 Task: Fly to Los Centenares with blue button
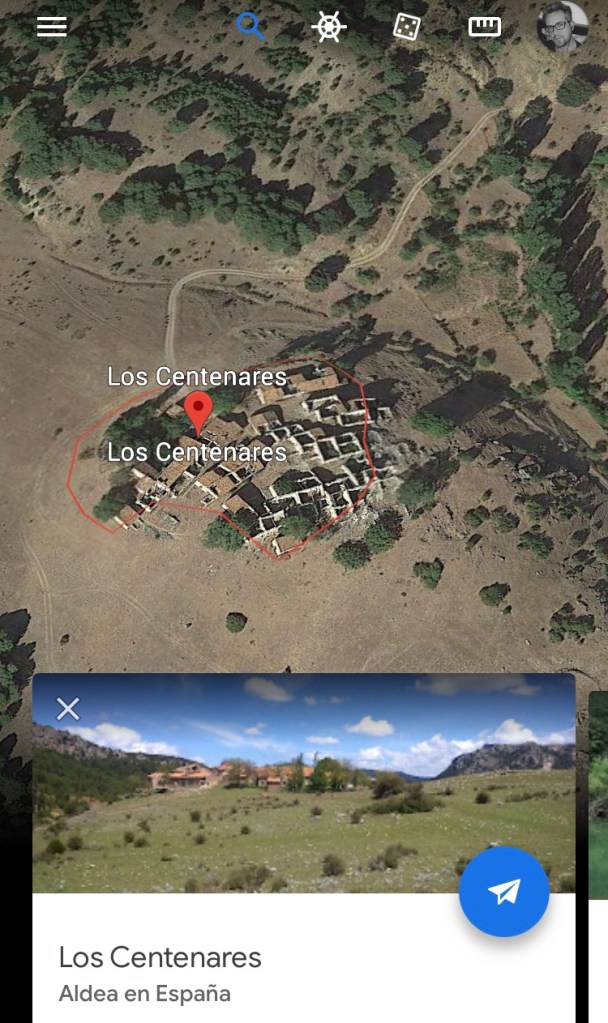tap(504, 891)
